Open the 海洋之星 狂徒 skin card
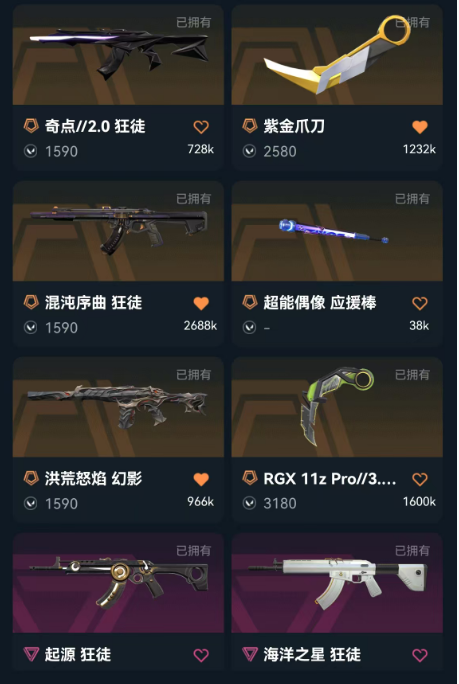The width and height of the screenshot is (459, 684). [x=337, y=602]
